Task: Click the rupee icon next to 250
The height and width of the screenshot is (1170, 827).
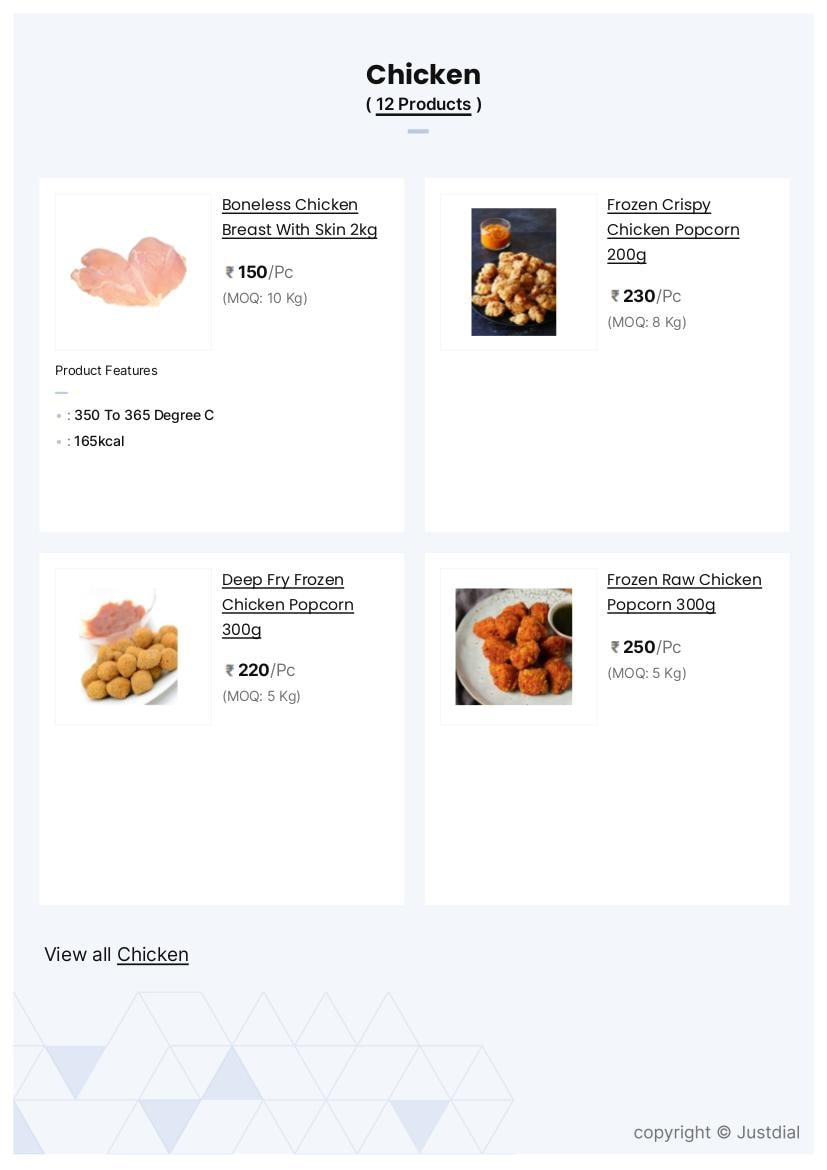Action: (x=614, y=647)
